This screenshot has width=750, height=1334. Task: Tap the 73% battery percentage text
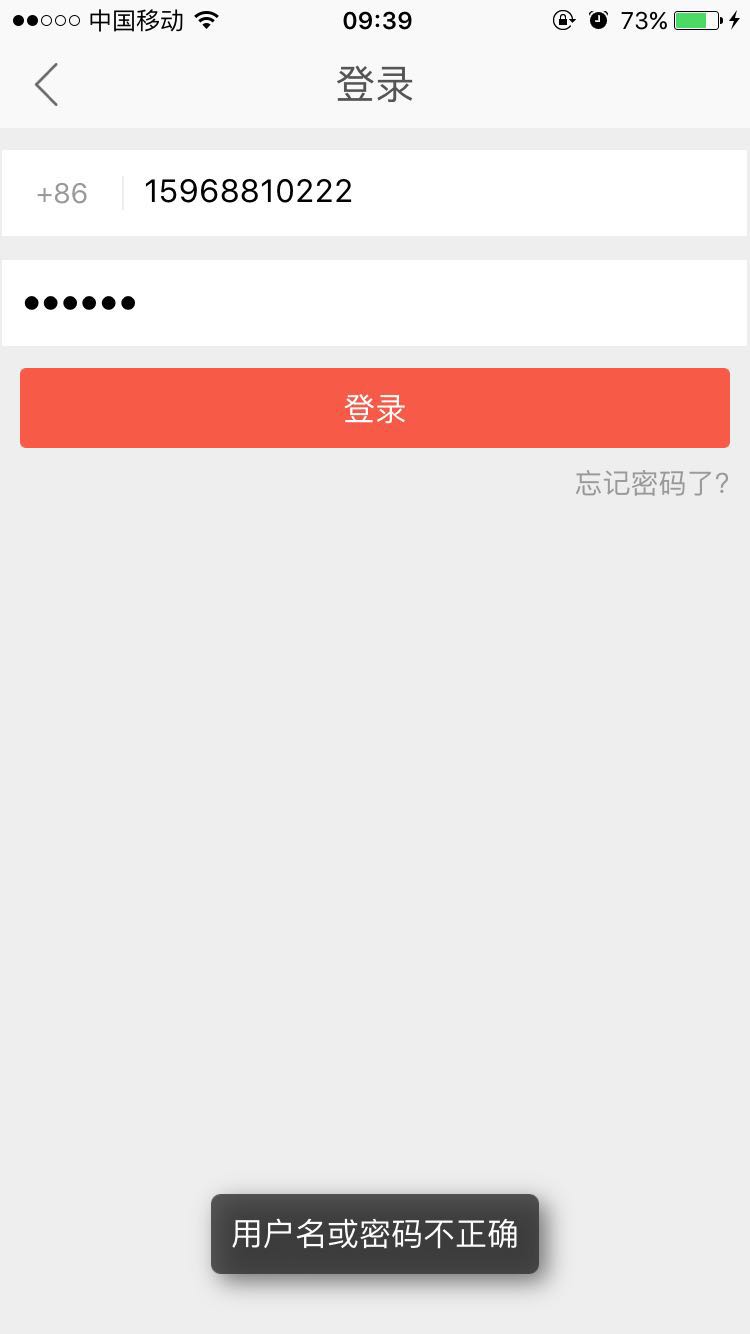tap(643, 18)
